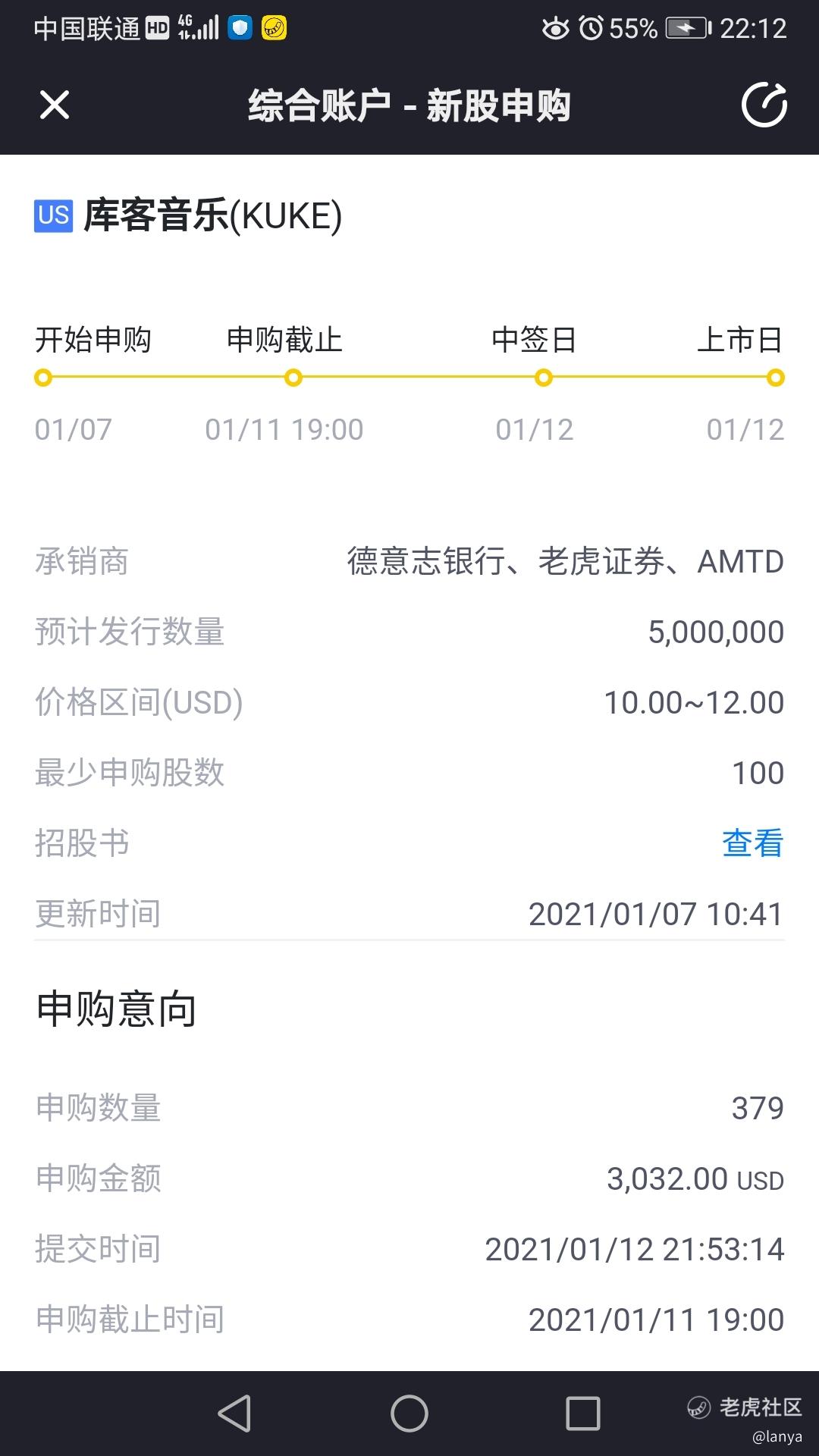
Task: View the prospectus via 查看 link
Action: point(752,843)
